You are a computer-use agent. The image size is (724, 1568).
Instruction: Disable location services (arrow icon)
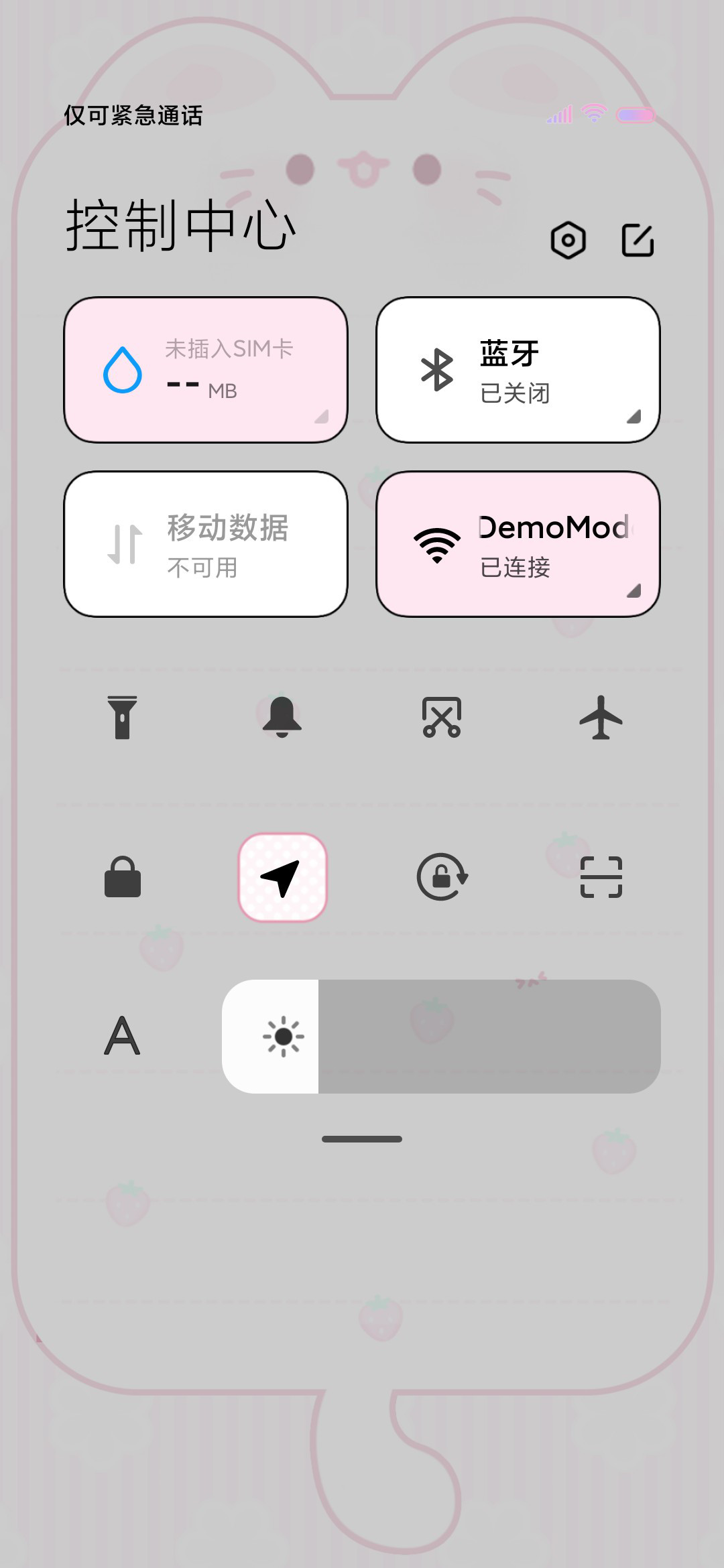coord(282,877)
